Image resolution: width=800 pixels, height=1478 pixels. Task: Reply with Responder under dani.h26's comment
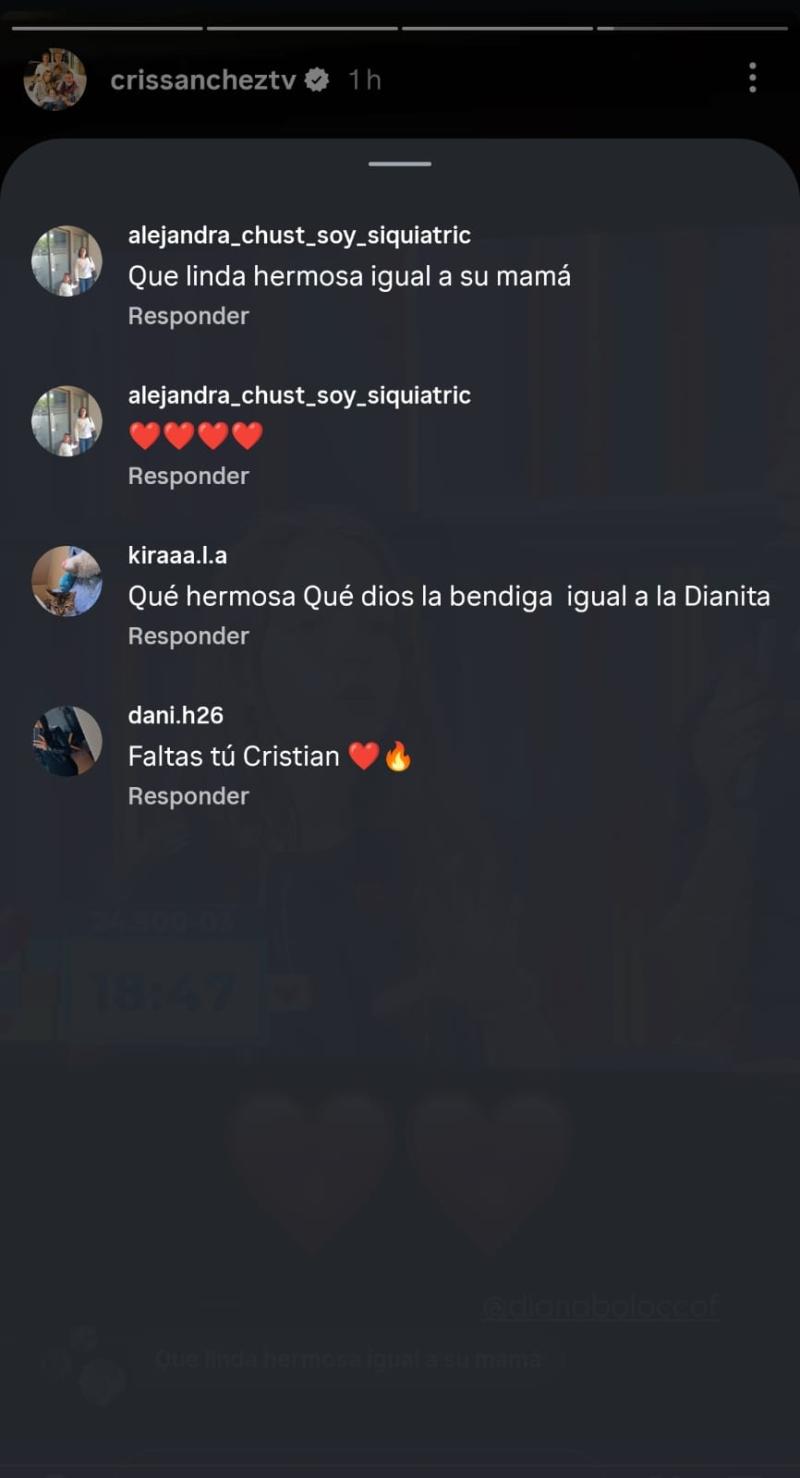click(188, 795)
